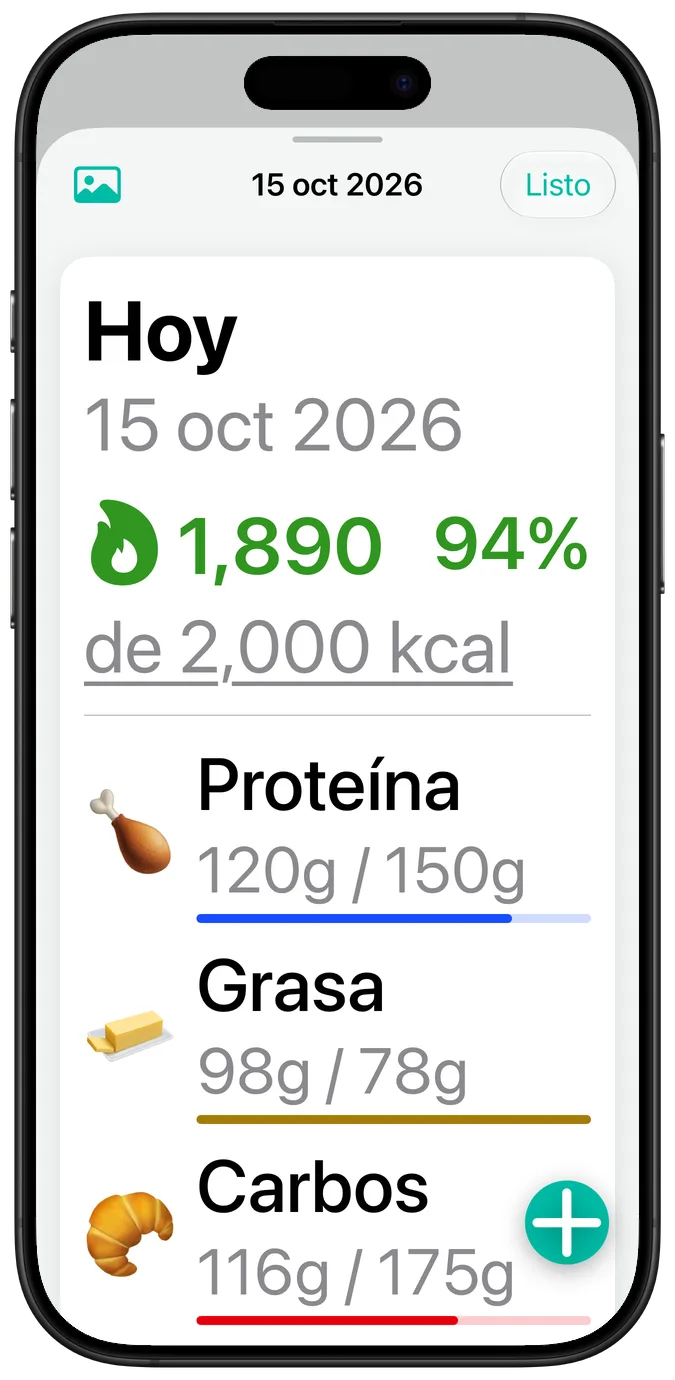Add a new entry with the plus button
The height and width of the screenshot is (1380, 675).
click(567, 1222)
